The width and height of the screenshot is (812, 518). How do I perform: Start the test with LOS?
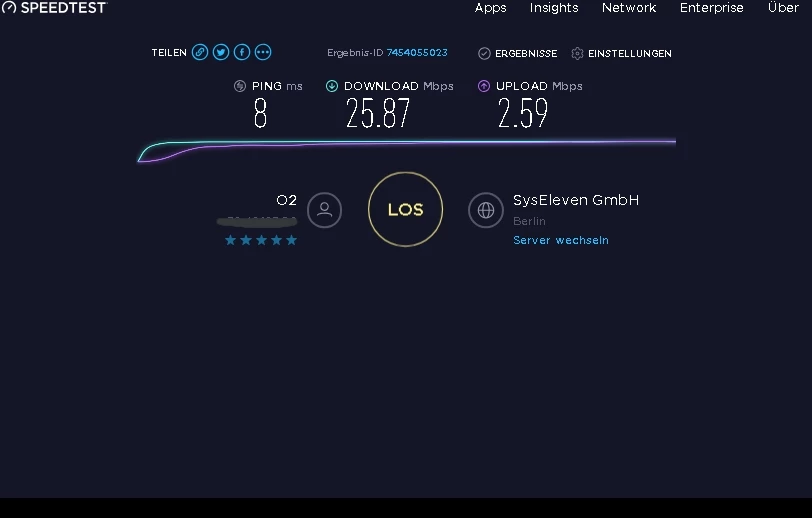point(405,209)
